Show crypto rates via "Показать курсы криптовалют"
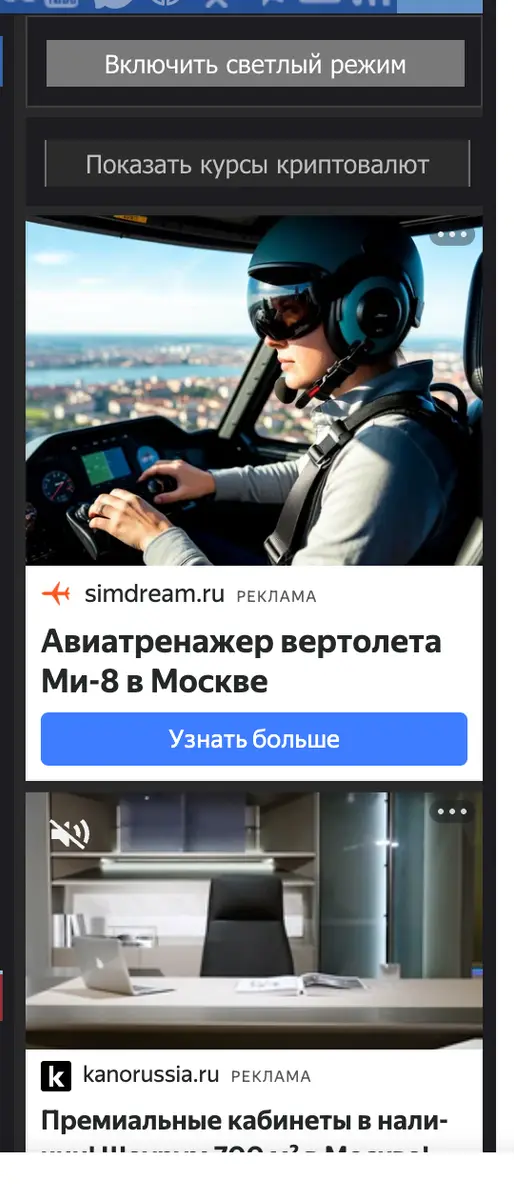This screenshot has width=514, height=1200. 257,164
